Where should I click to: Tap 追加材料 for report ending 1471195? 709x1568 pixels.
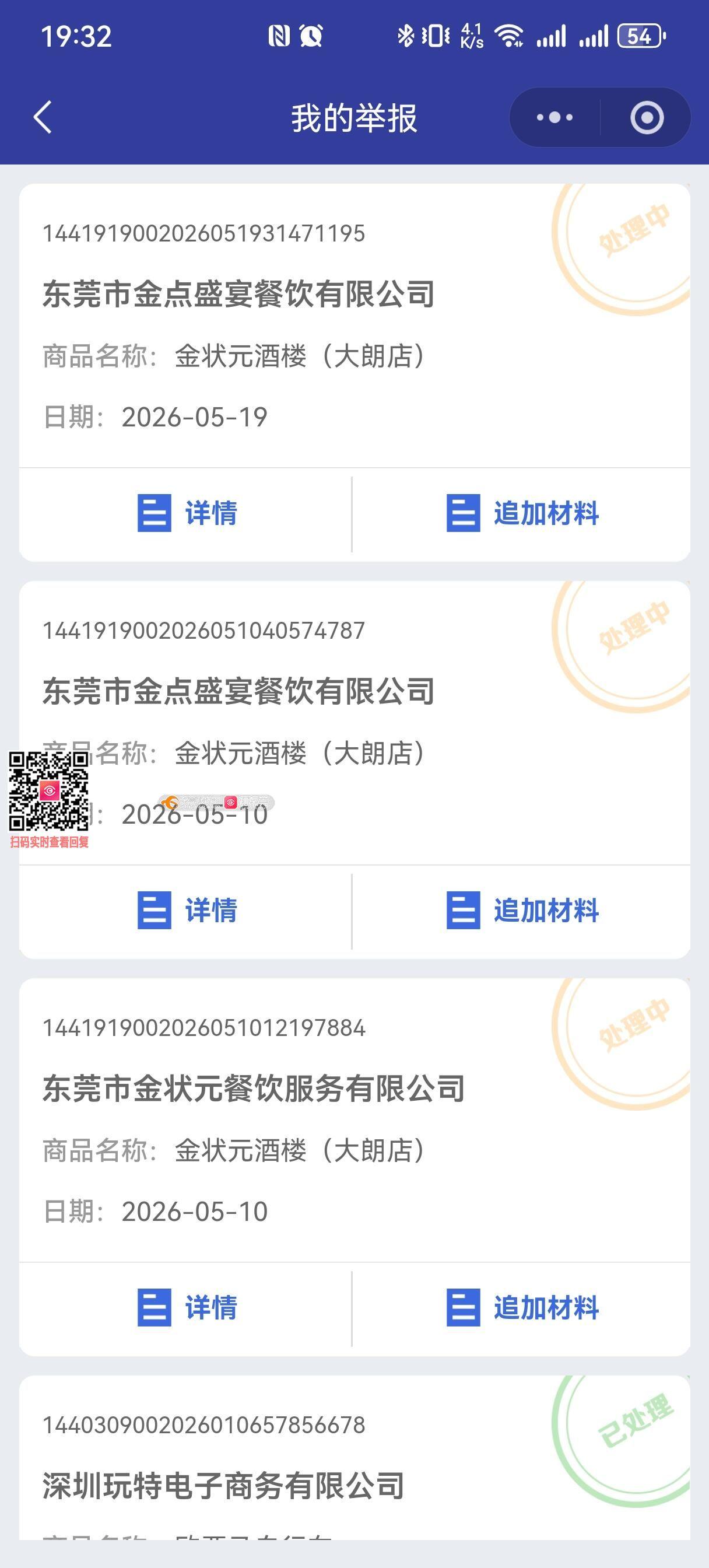[522, 514]
